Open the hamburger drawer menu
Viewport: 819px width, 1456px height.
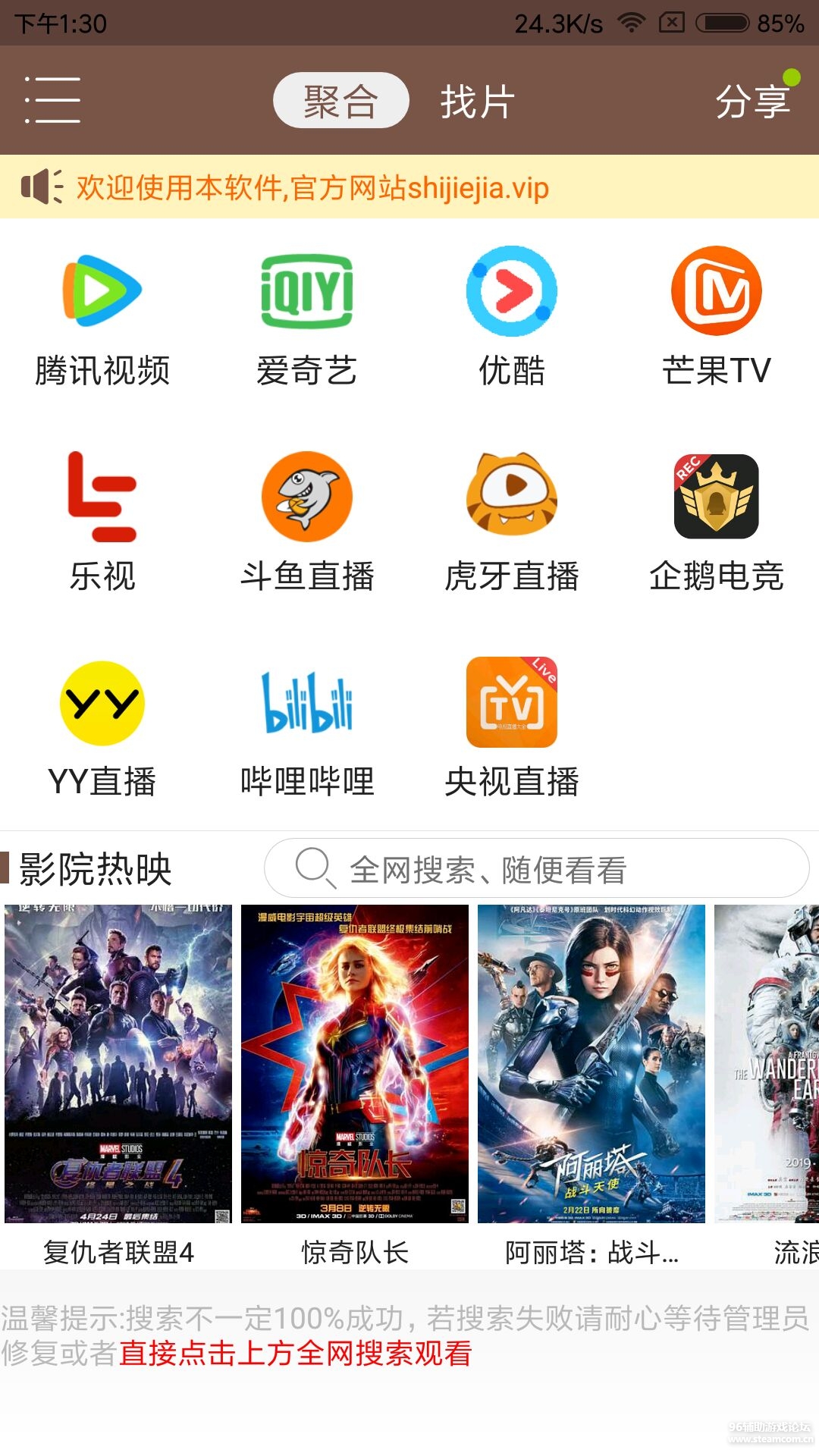pos(52,99)
